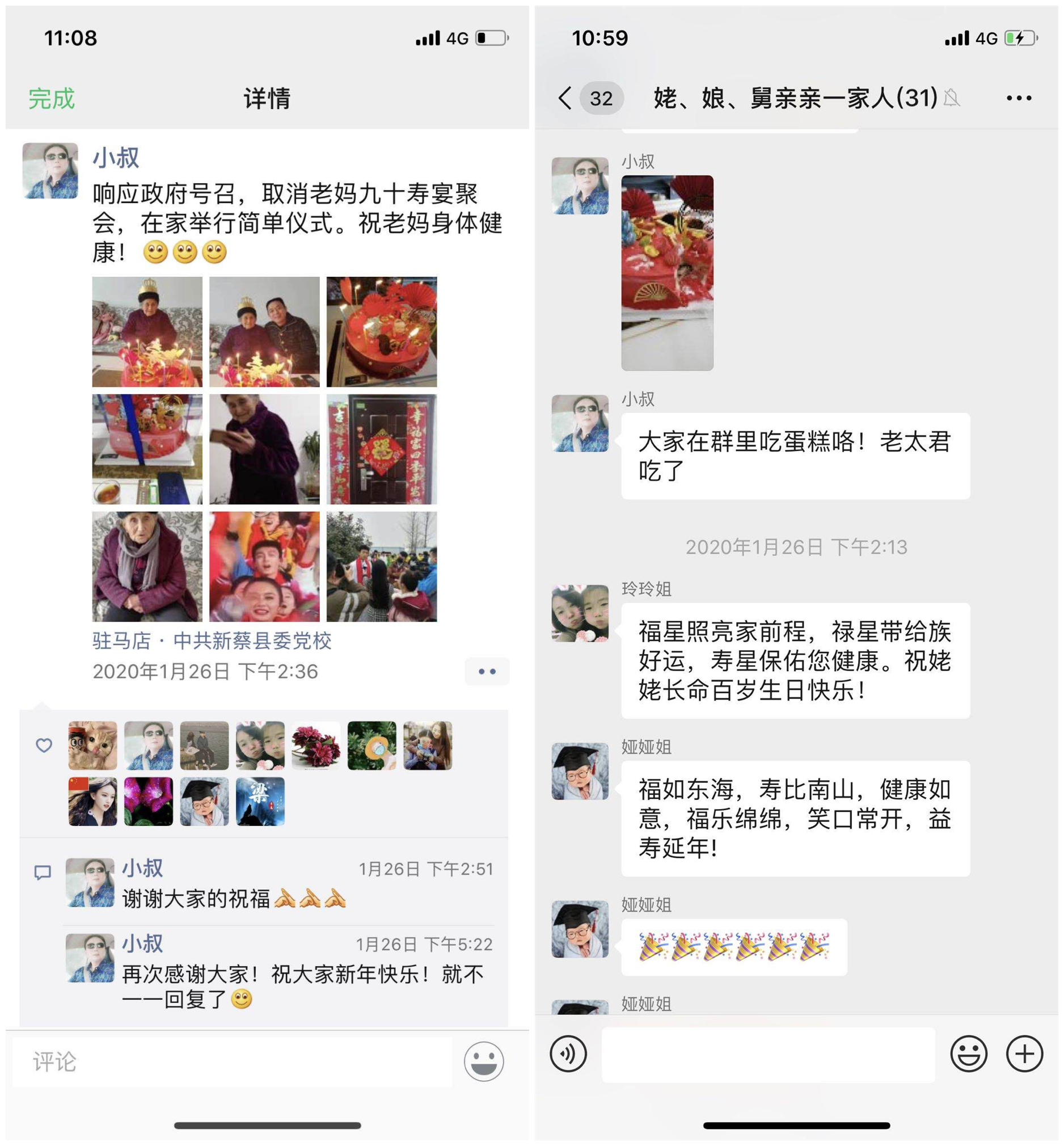Open 小叔's profile name above the post
1064x1146 pixels.
[x=116, y=158]
